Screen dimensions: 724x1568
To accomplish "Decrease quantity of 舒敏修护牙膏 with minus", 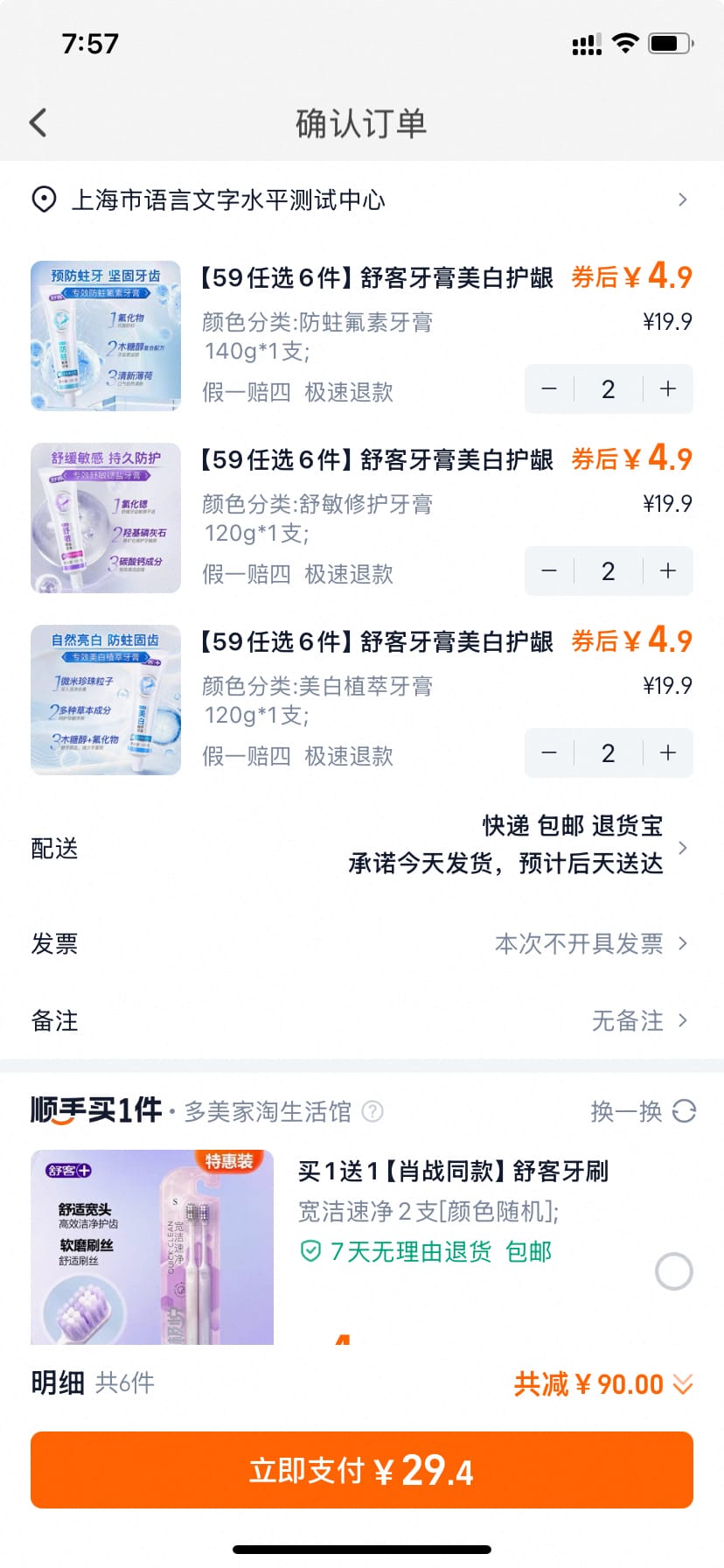I will click(549, 571).
